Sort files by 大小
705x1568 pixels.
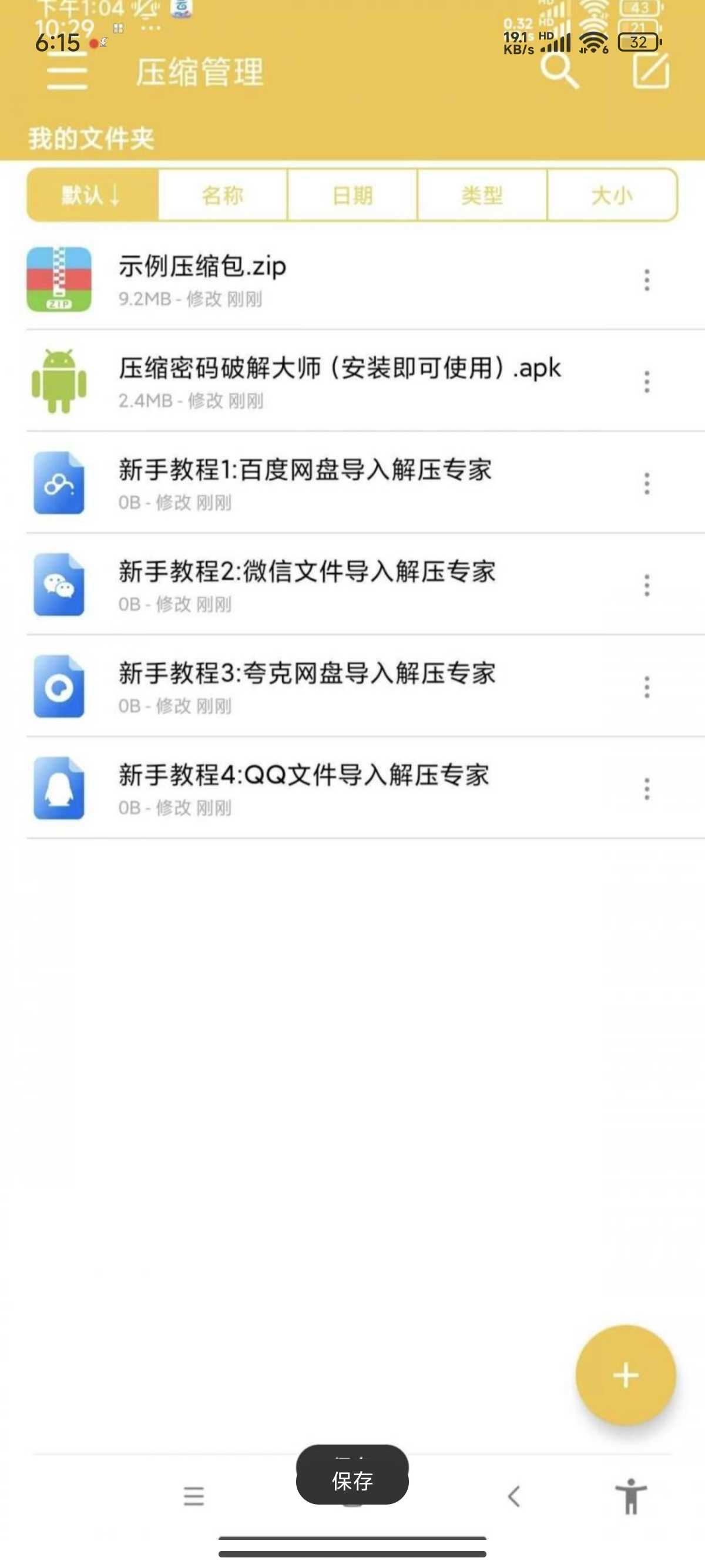[612, 196]
